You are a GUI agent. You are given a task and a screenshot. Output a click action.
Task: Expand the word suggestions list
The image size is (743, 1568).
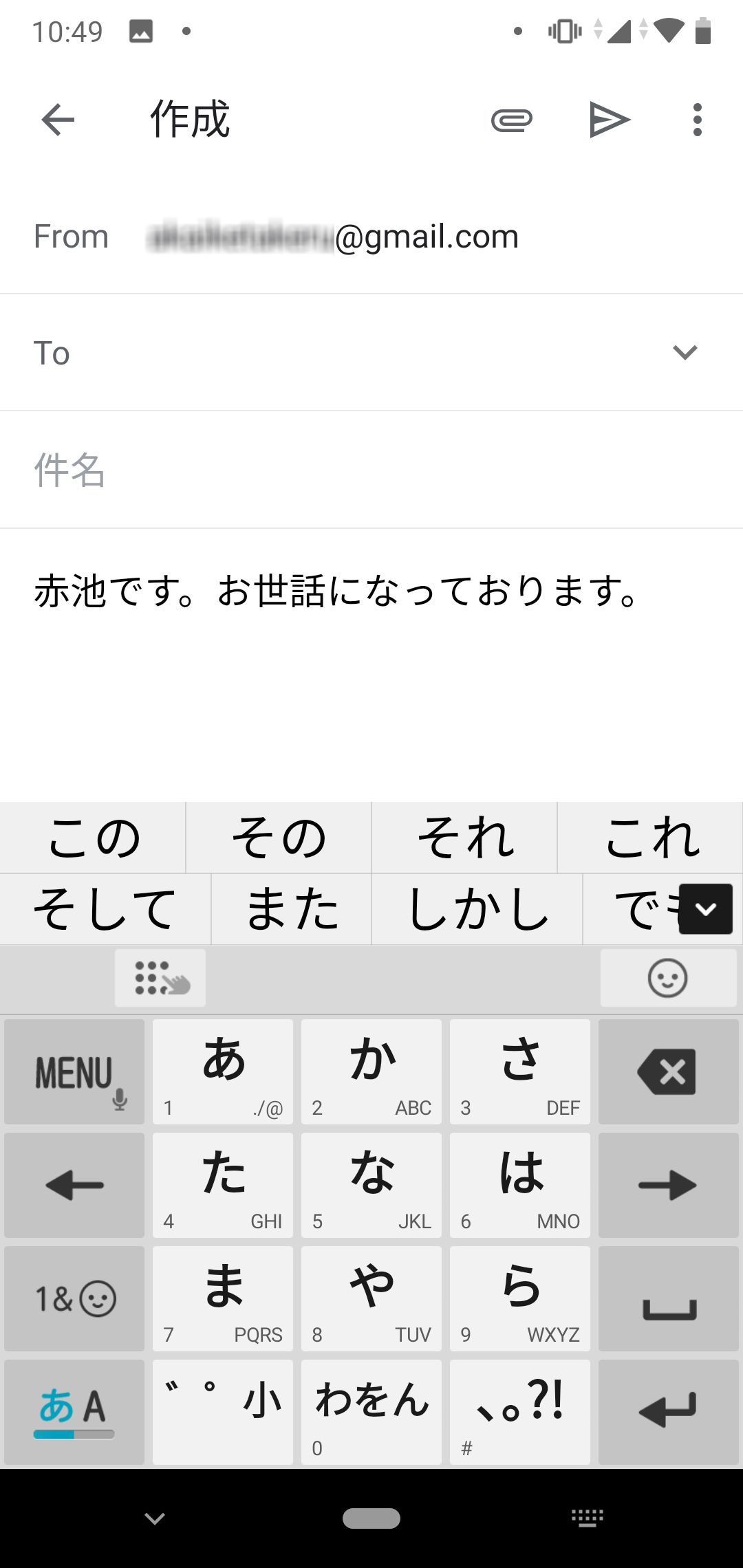point(705,909)
